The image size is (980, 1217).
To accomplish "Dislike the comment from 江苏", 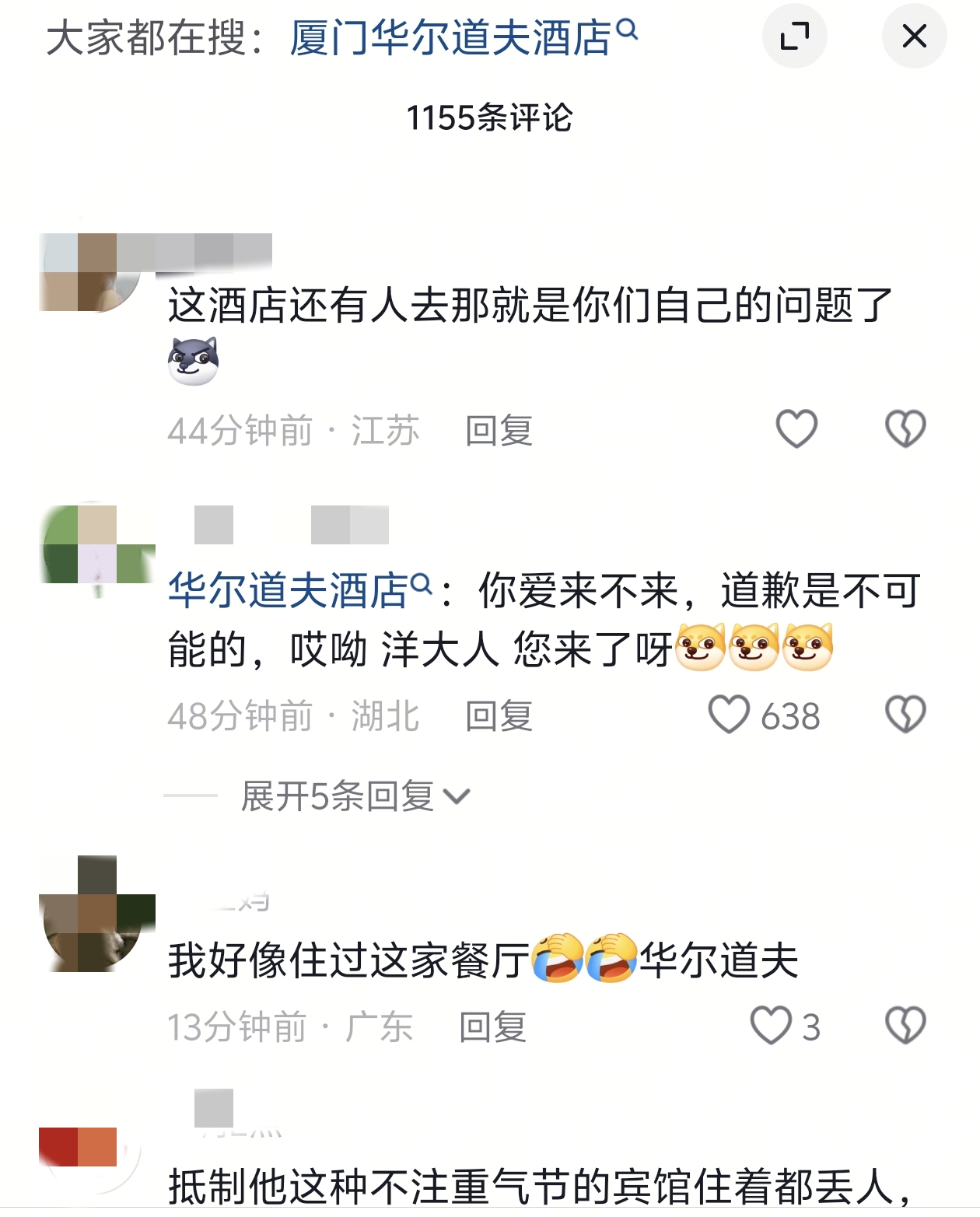I will [x=905, y=428].
